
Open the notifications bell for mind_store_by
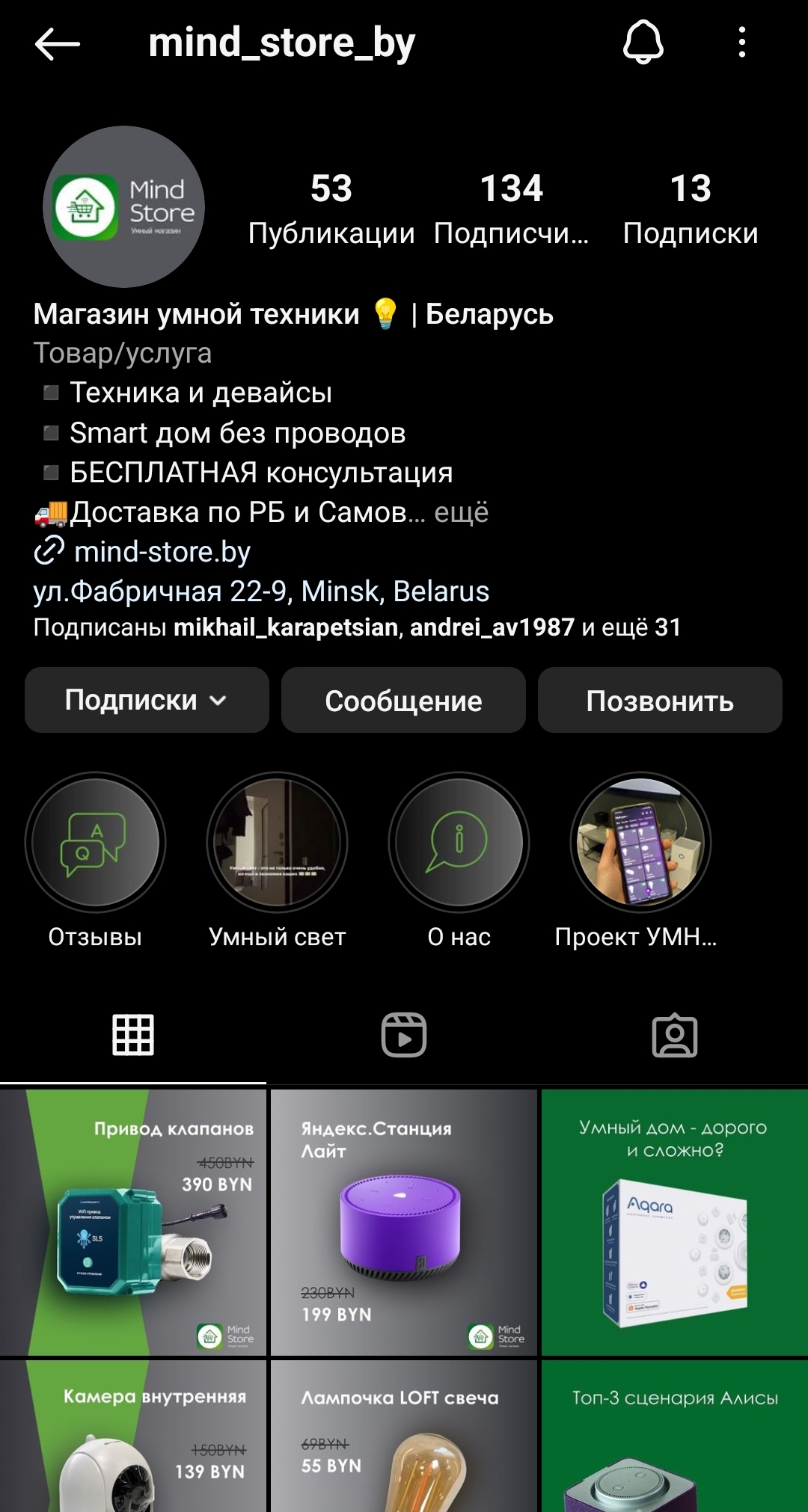tap(643, 43)
